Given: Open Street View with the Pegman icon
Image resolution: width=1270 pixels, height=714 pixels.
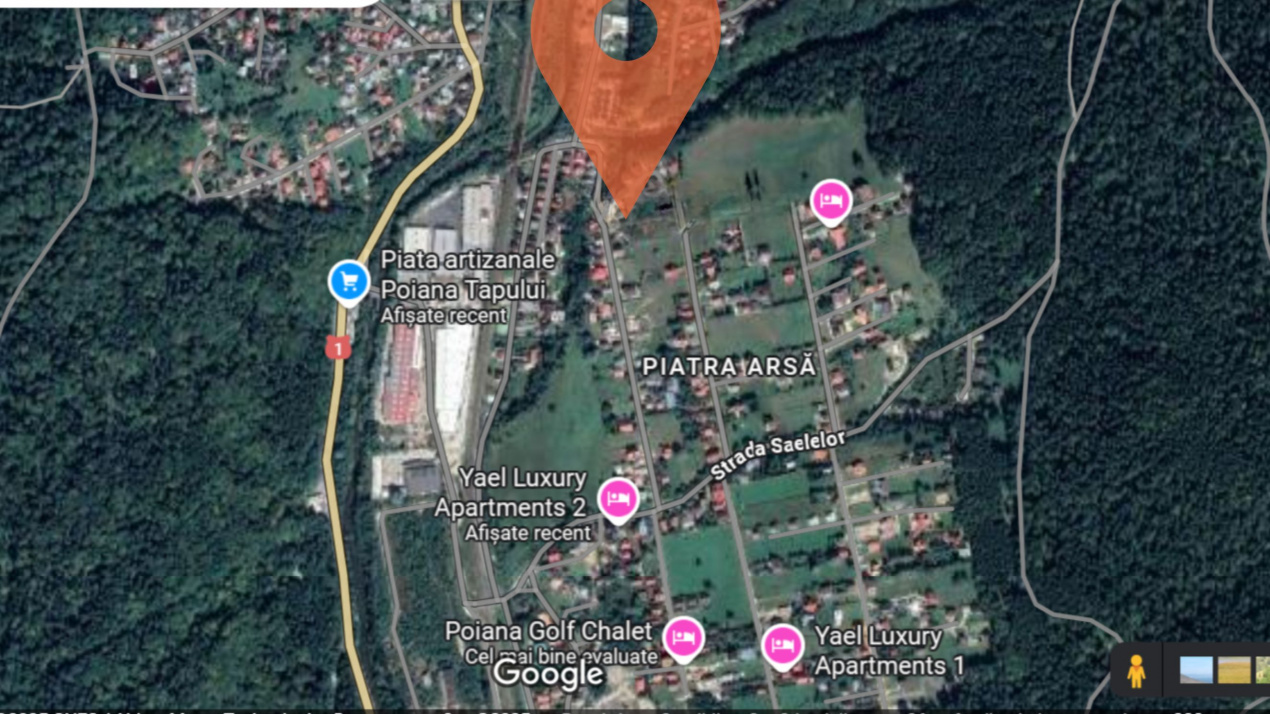Looking at the screenshot, I should 1136,670.
